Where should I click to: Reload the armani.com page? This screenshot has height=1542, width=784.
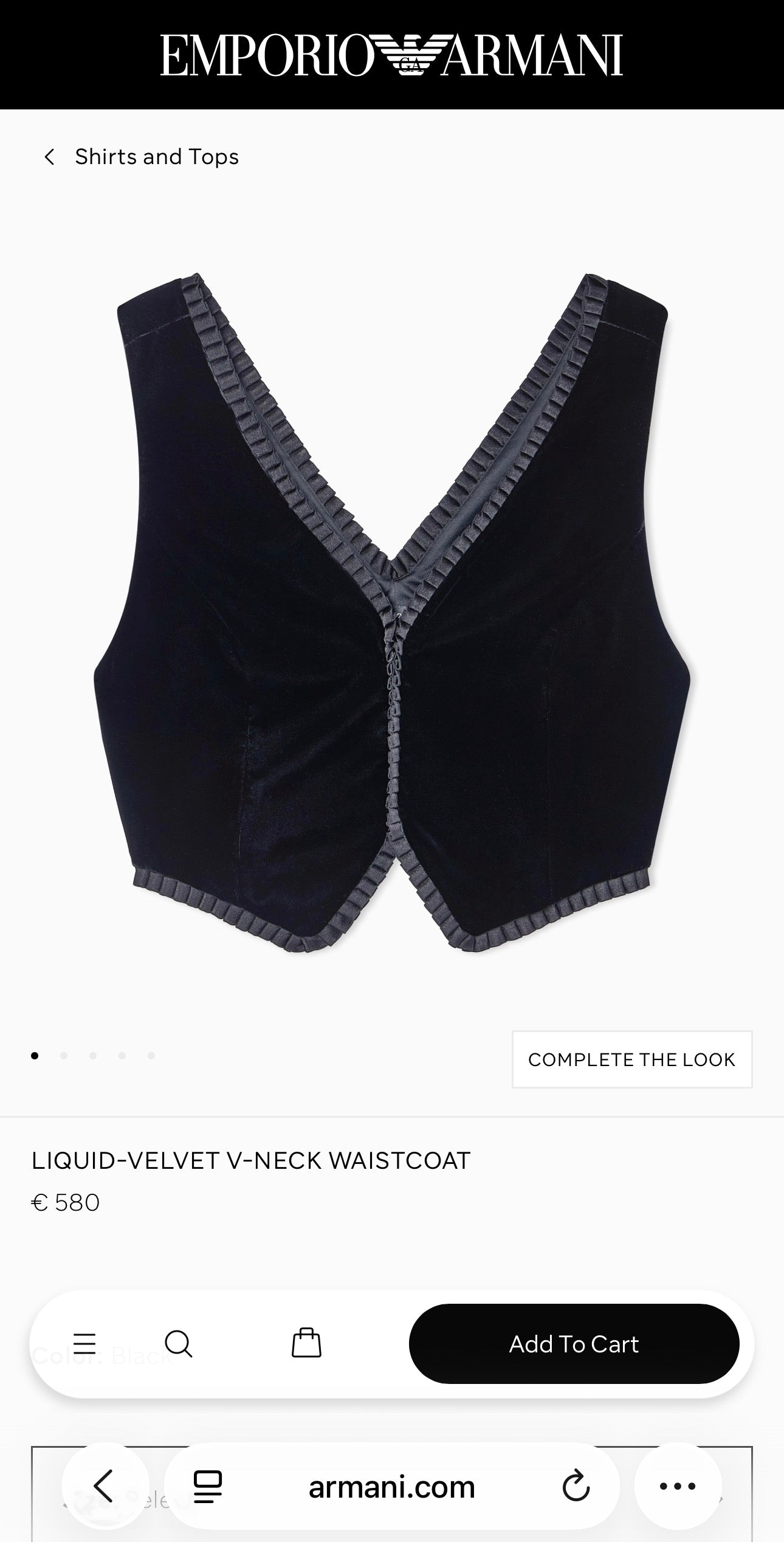[x=576, y=1486]
